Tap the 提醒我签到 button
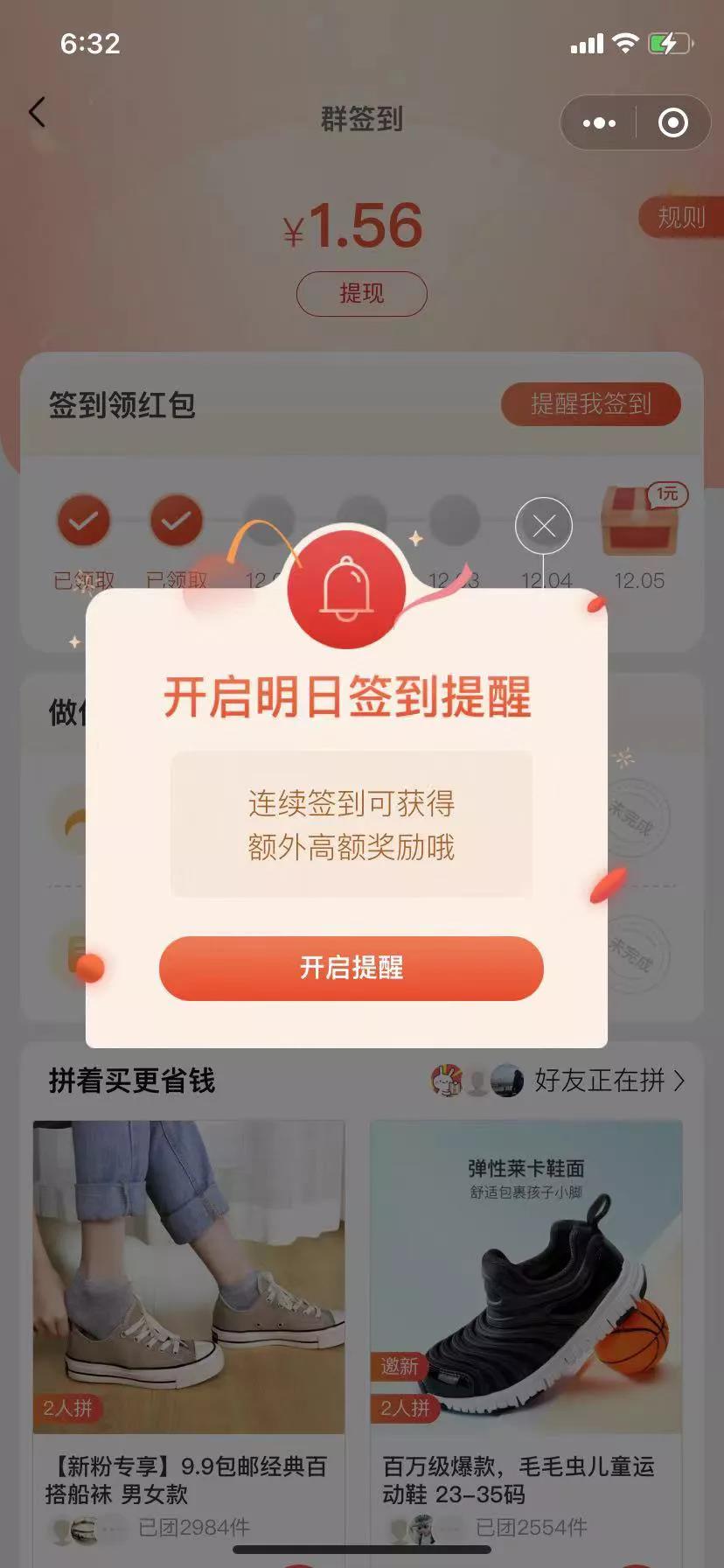724x1568 pixels. coord(590,404)
